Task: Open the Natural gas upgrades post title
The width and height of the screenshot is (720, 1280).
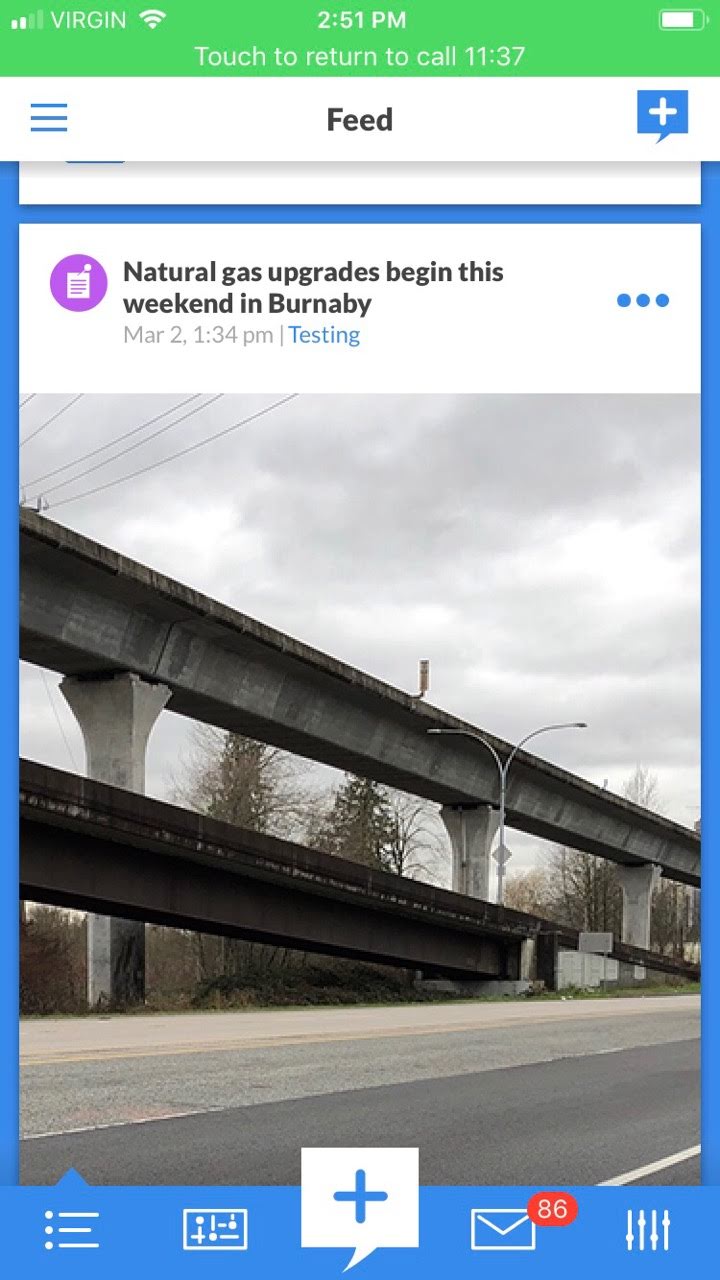Action: click(313, 287)
